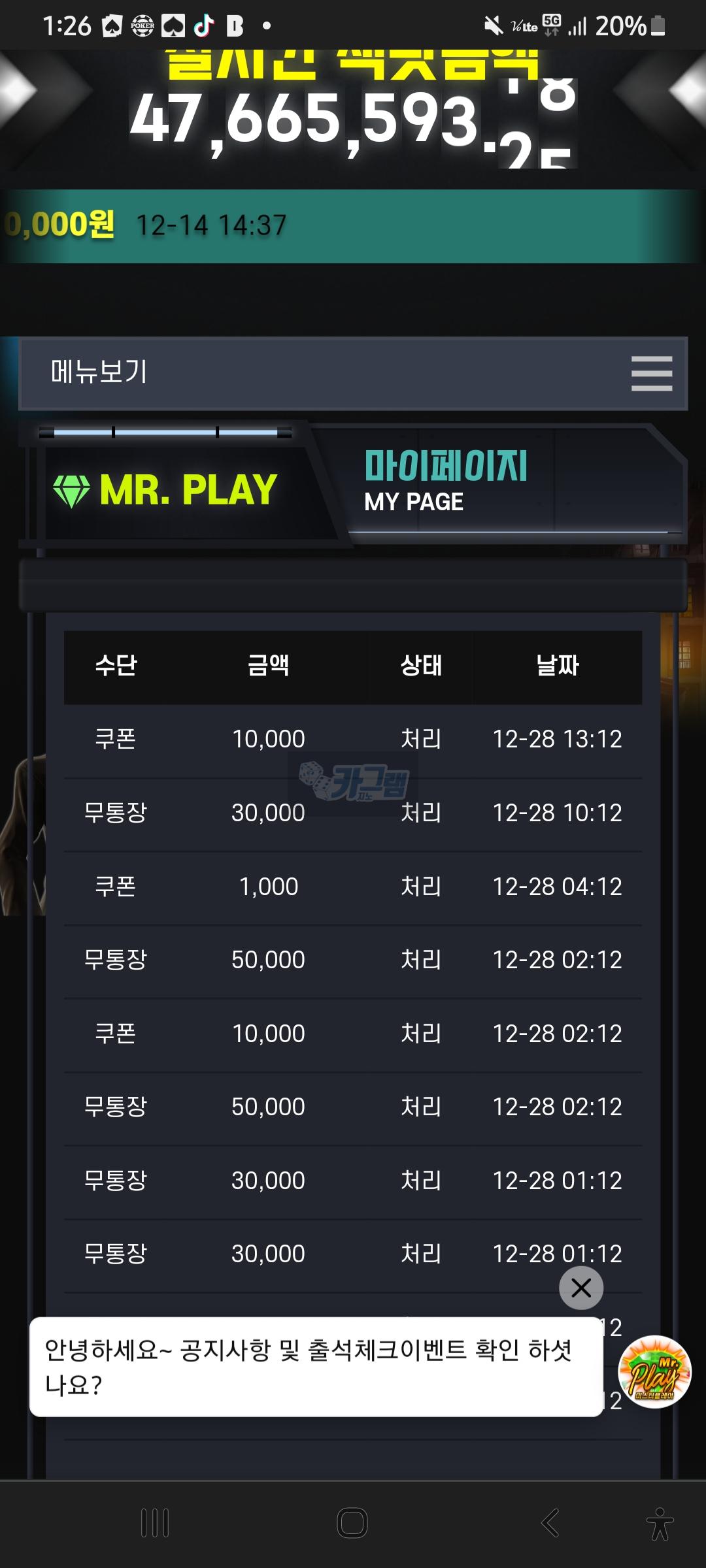Go to the home screen
Image resolution: width=706 pixels, height=1568 pixels.
[x=352, y=1523]
